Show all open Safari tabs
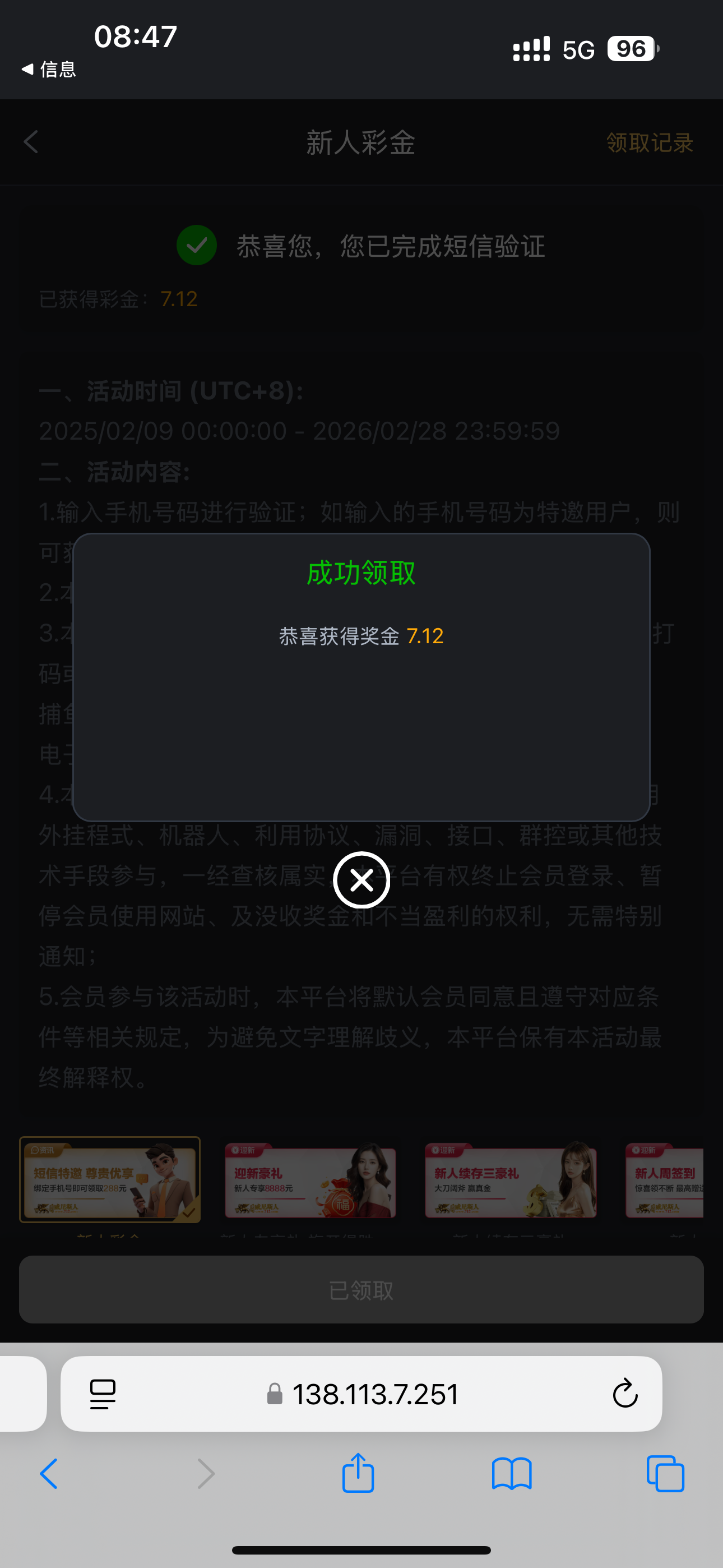 point(665,1474)
